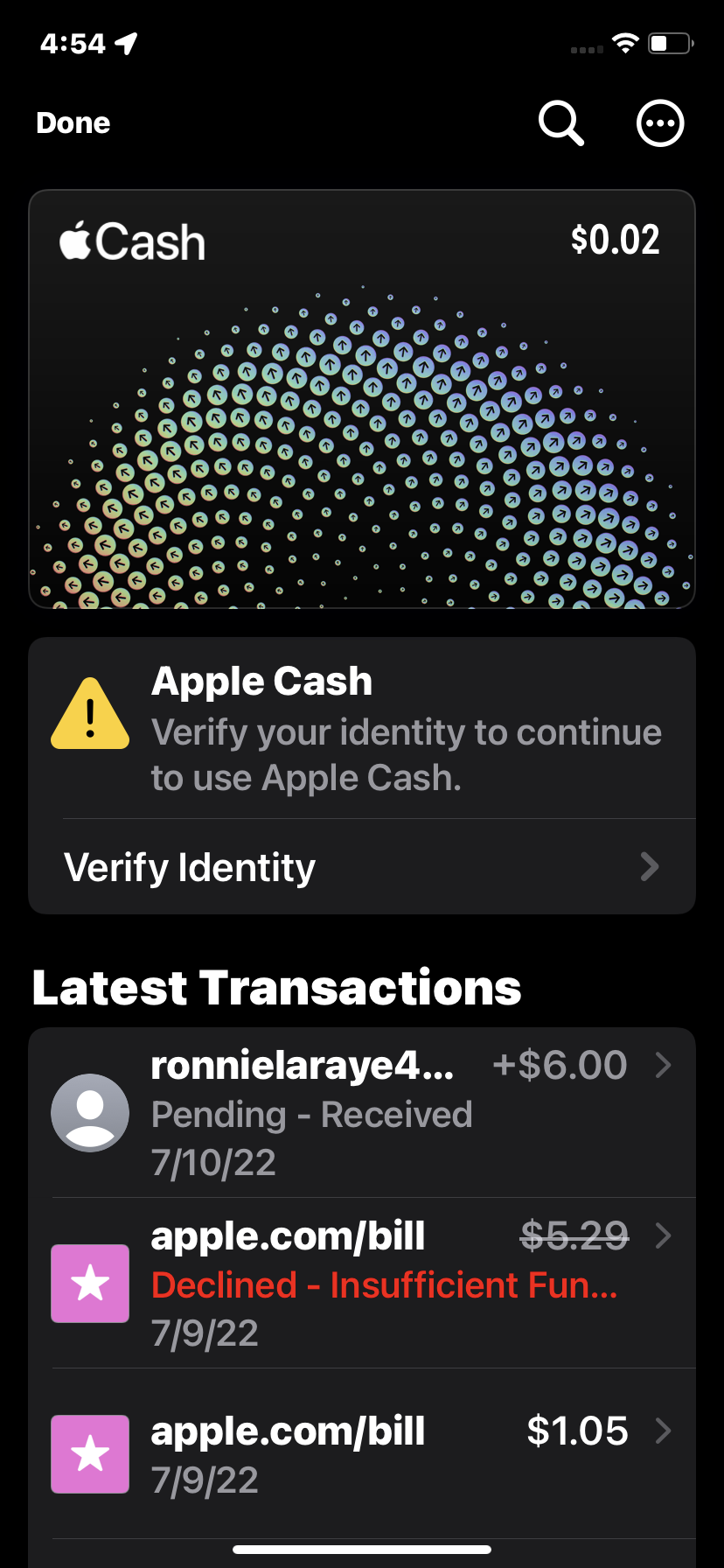The image size is (724, 1568).
Task: View the declined $5.29 apple.com/bill transaction
Action: (362, 1283)
